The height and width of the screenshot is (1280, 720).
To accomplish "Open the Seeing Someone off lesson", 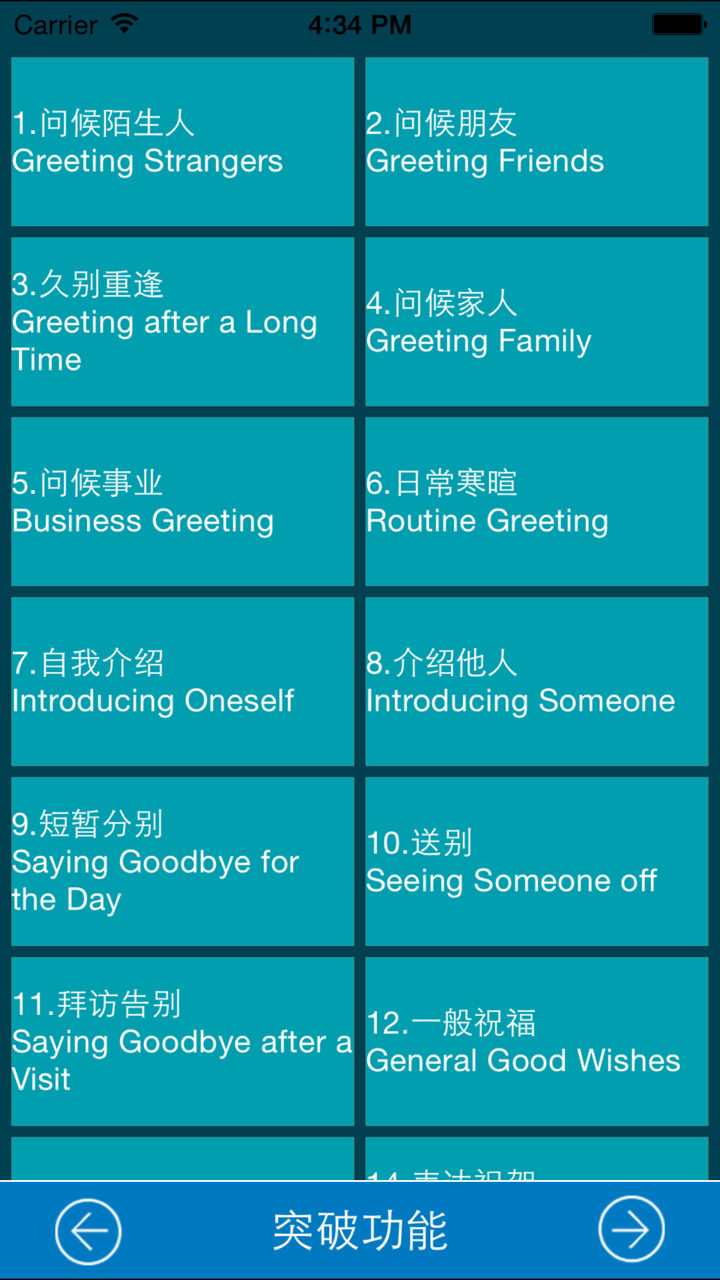I will click(537, 861).
